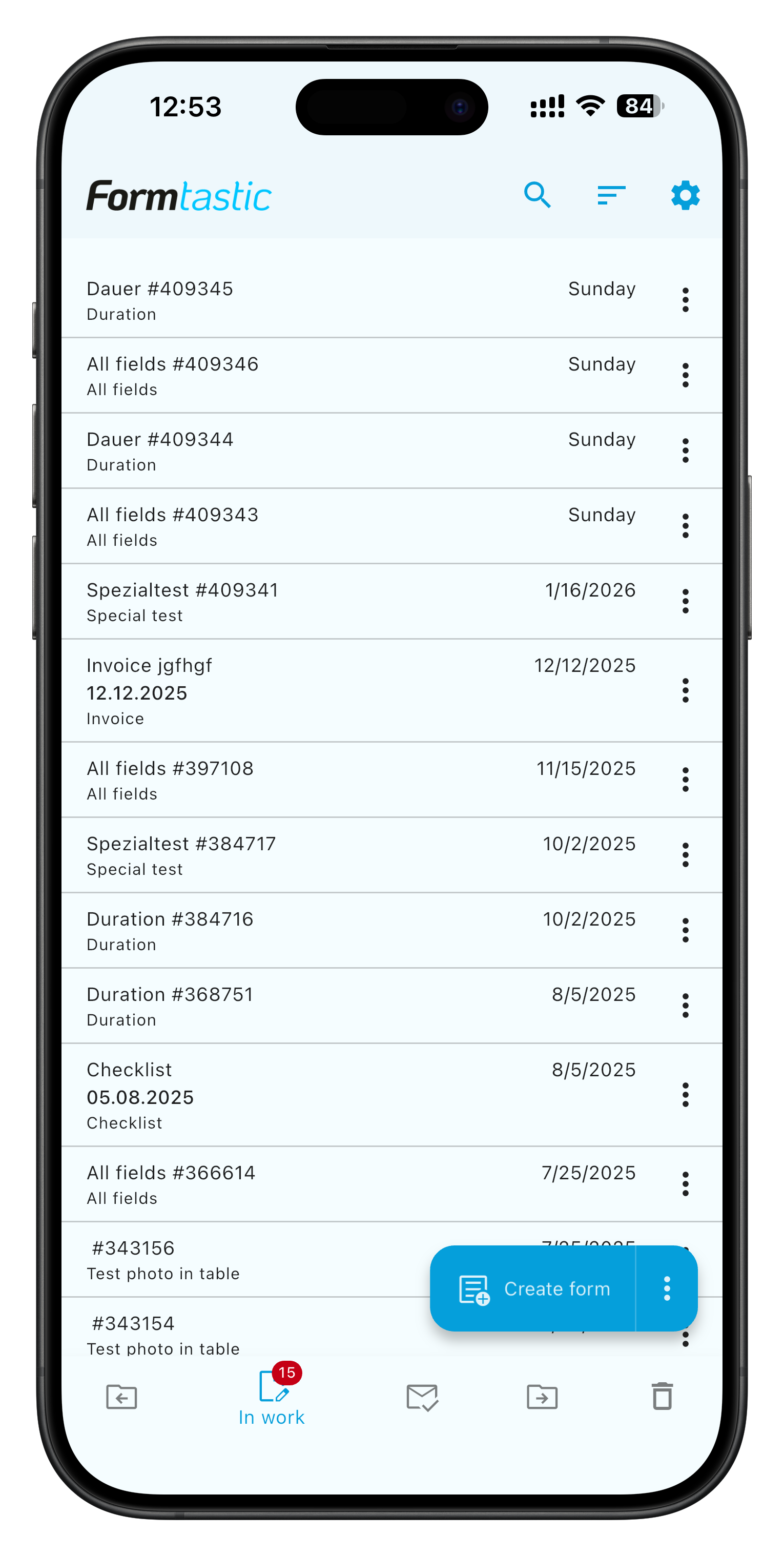Screen dimensions: 784x1556
Task: Expand actions for the Checklist entry
Action: (685, 1095)
